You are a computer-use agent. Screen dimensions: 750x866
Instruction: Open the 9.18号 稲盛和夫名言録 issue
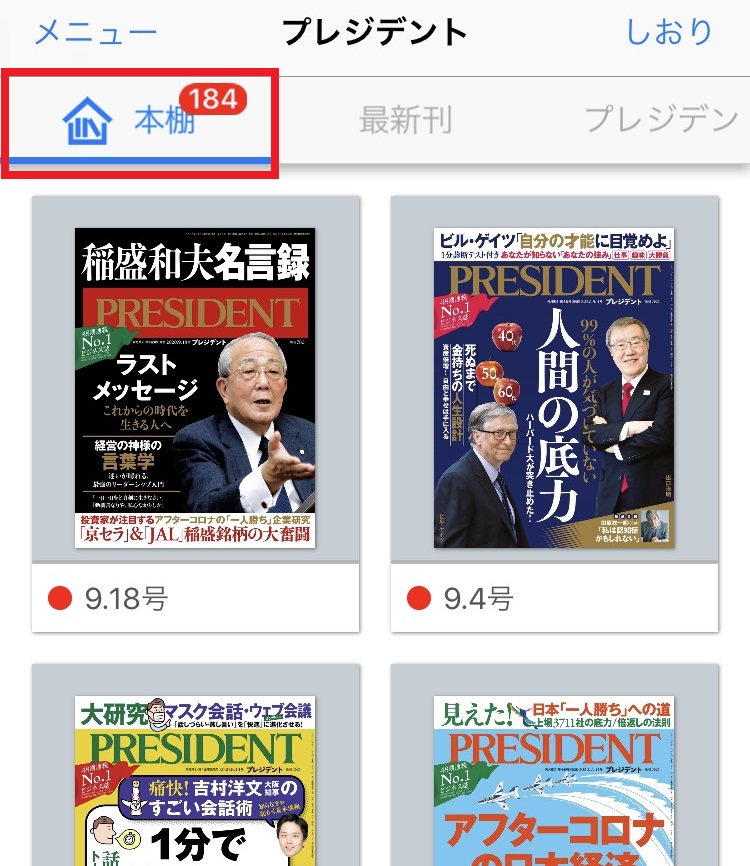point(195,388)
